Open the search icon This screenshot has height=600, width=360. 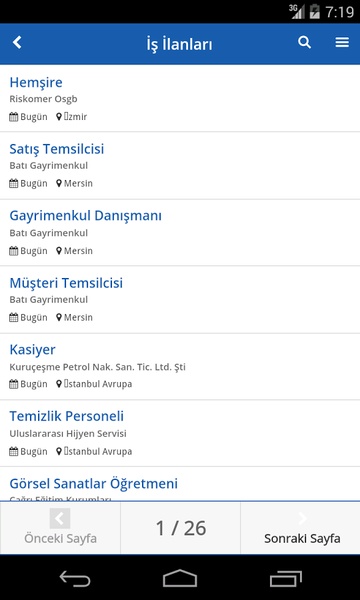tap(304, 42)
